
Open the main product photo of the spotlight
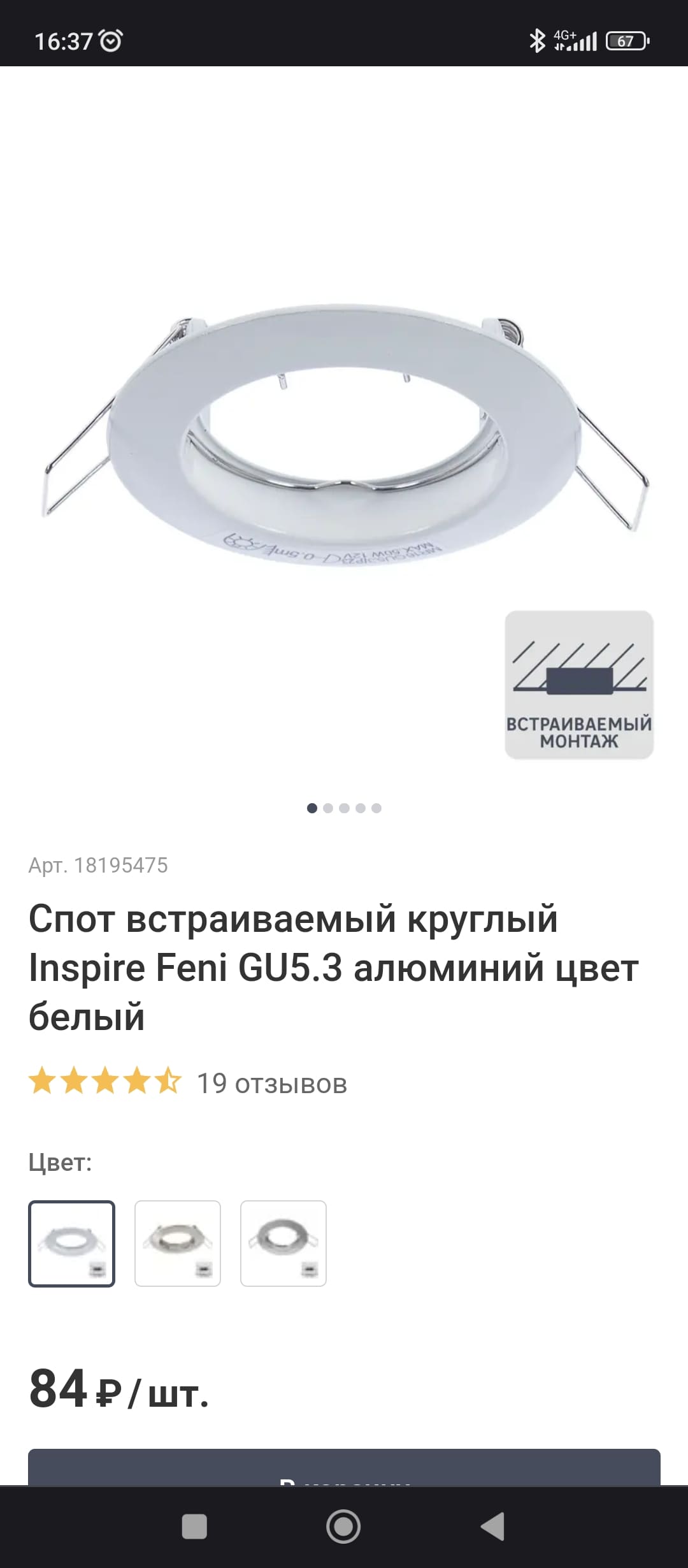pyautogui.click(x=344, y=433)
